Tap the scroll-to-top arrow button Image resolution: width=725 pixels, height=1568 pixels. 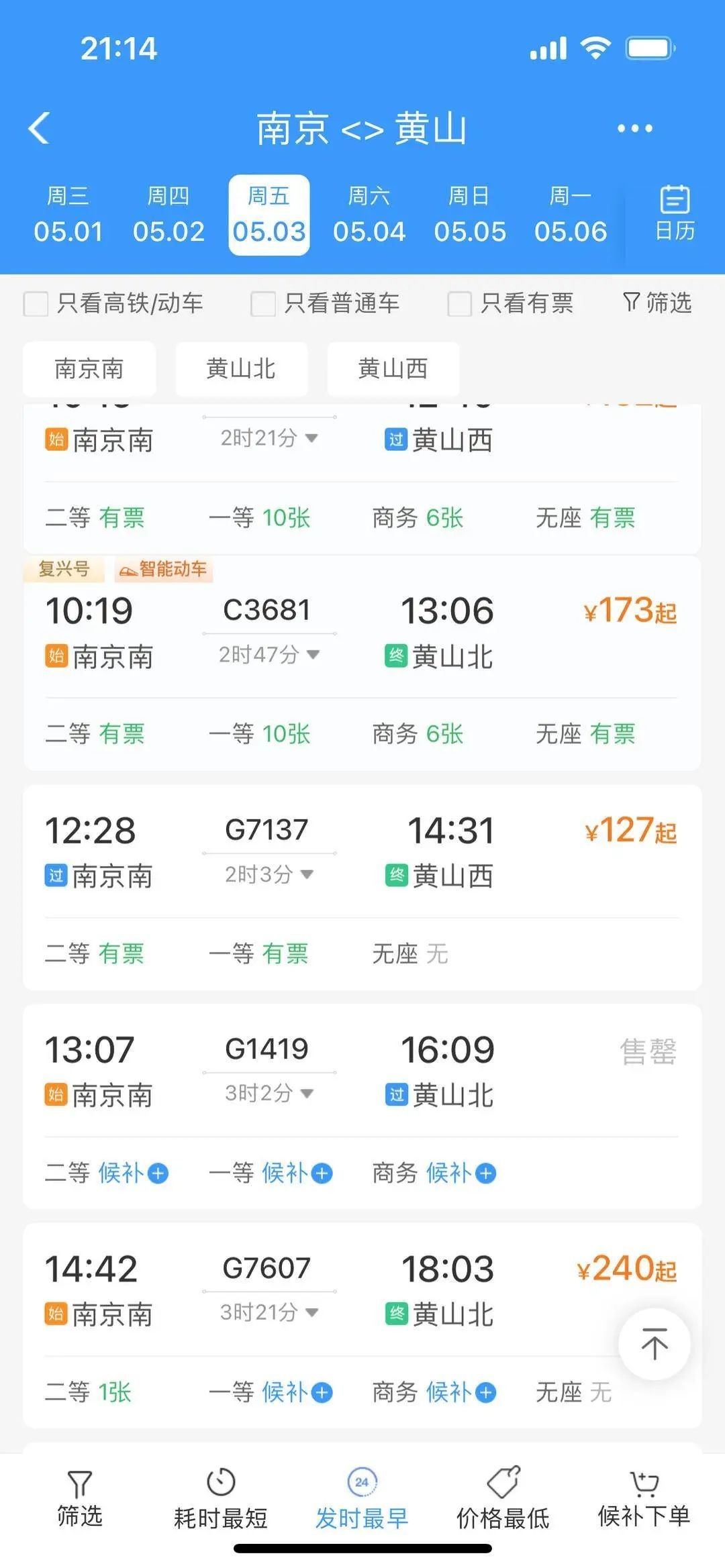(x=654, y=1344)
